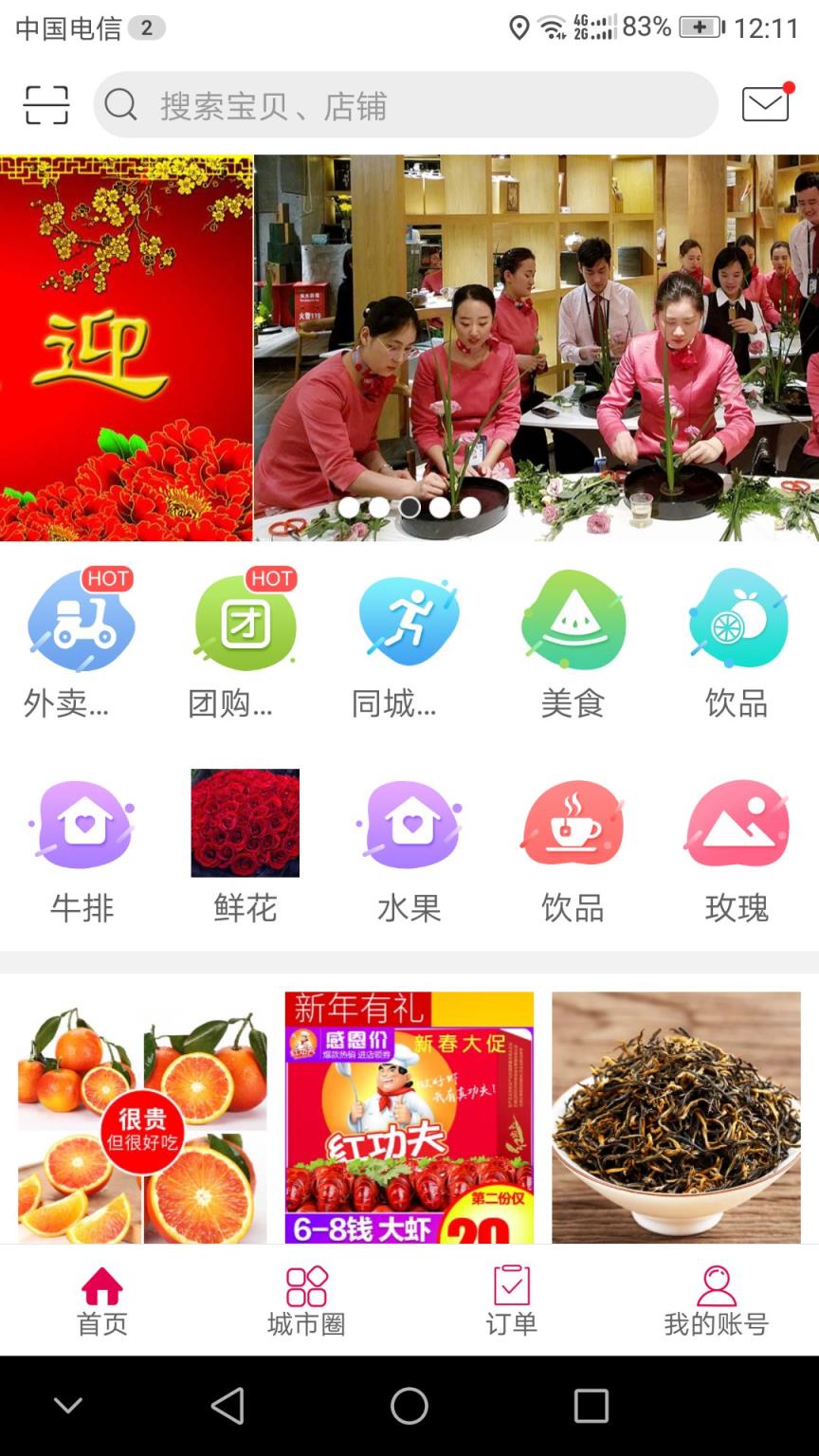Tap the third carousel indicator dot
The width and height of the screenshot is (819, 1456).
click(409, 507)
